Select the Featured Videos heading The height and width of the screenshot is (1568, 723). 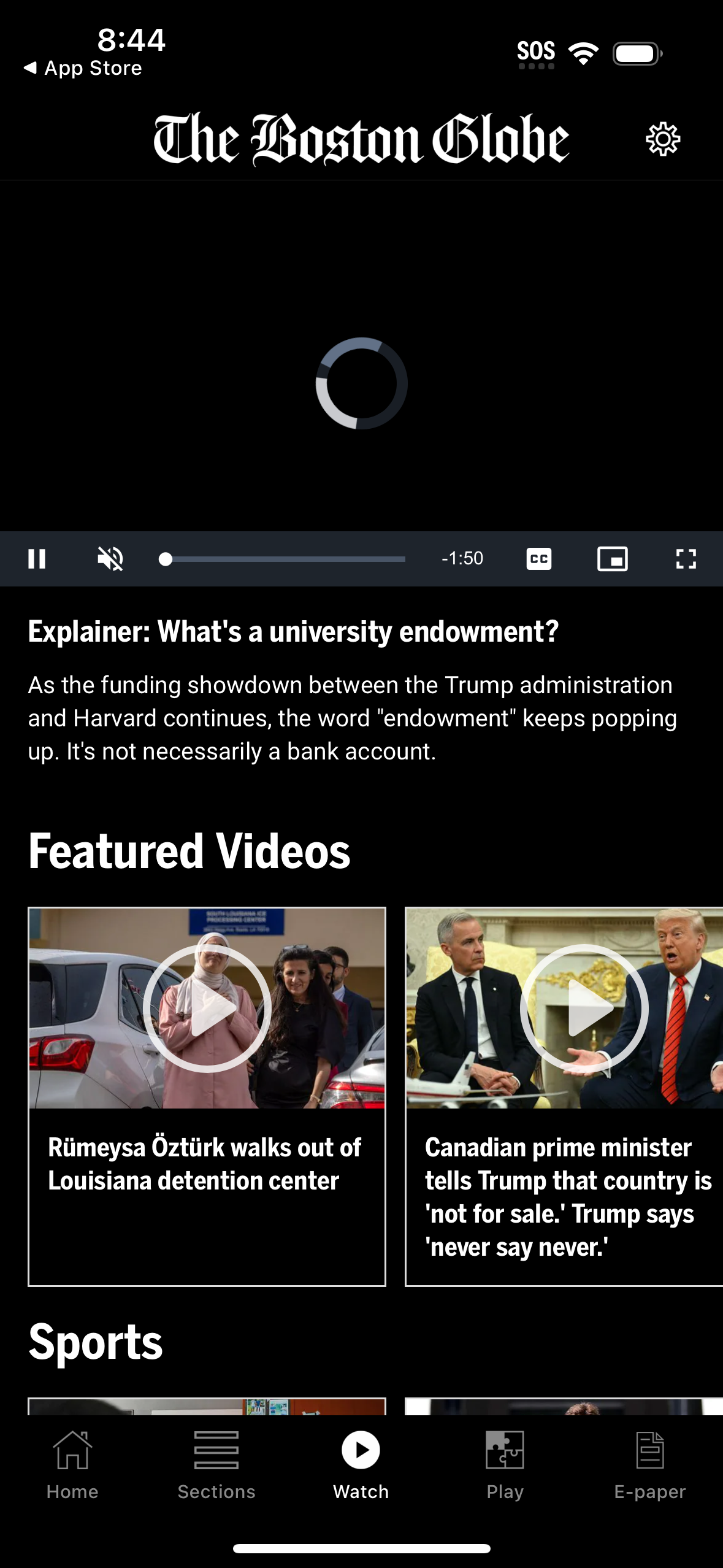coord(189,850)
